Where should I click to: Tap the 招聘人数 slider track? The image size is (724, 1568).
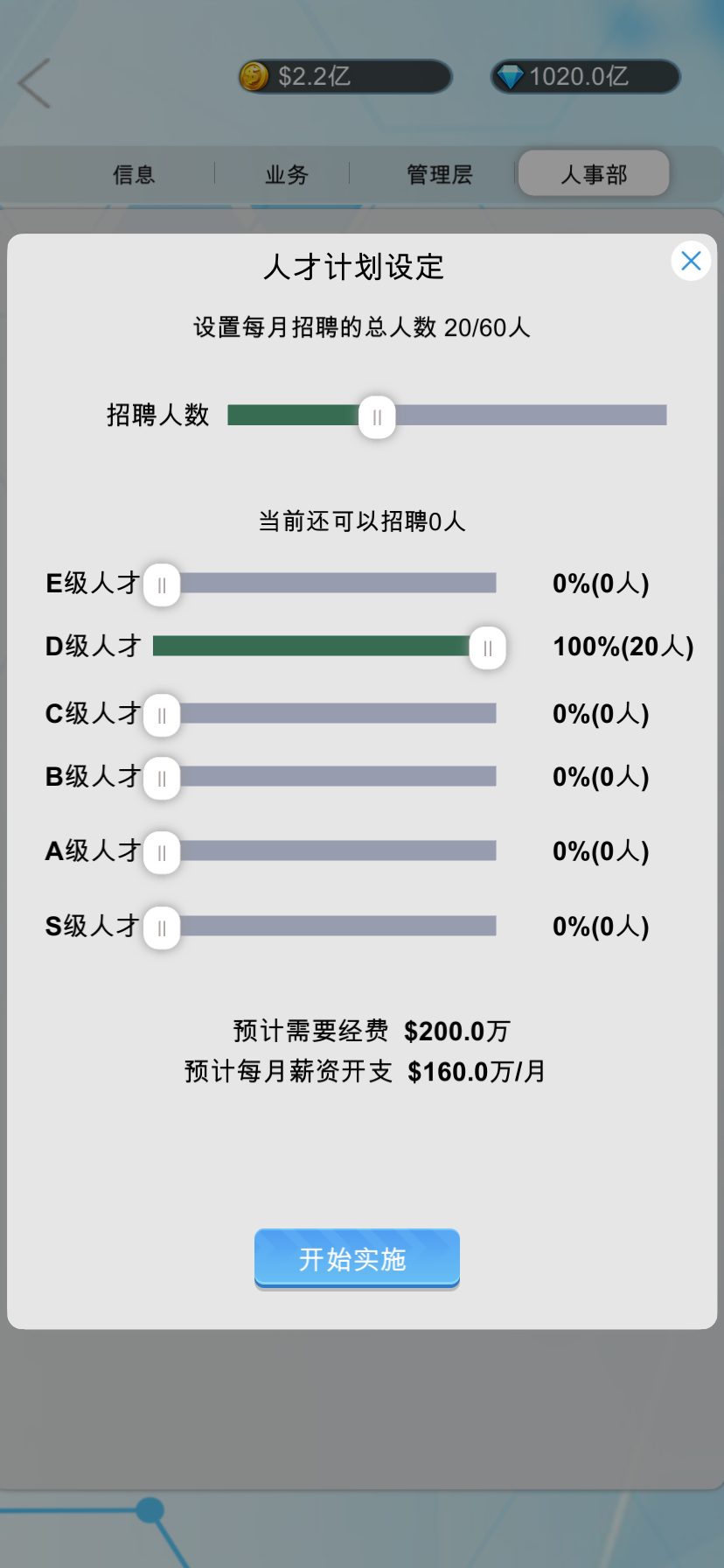[447, 415]
